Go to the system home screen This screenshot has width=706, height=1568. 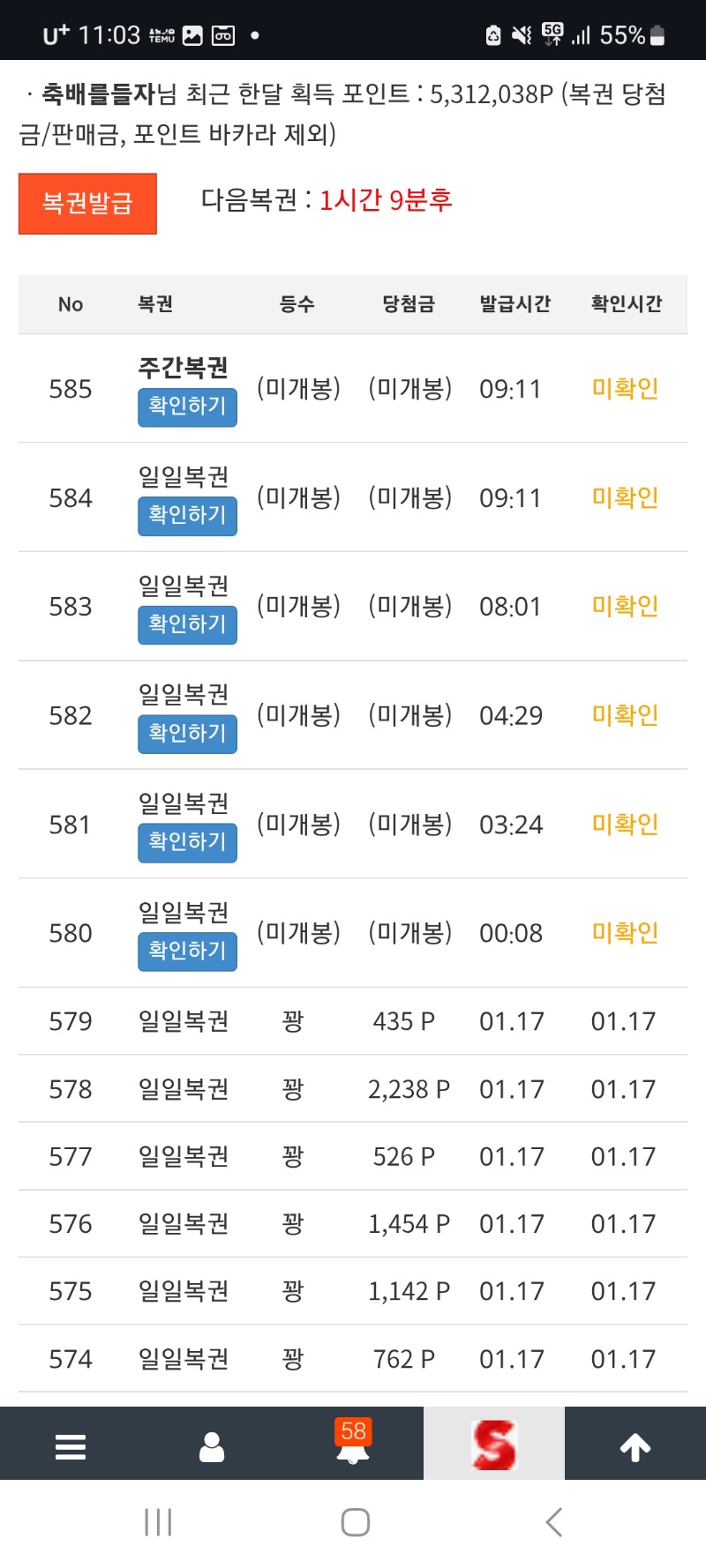click(x=355, y=1522)
